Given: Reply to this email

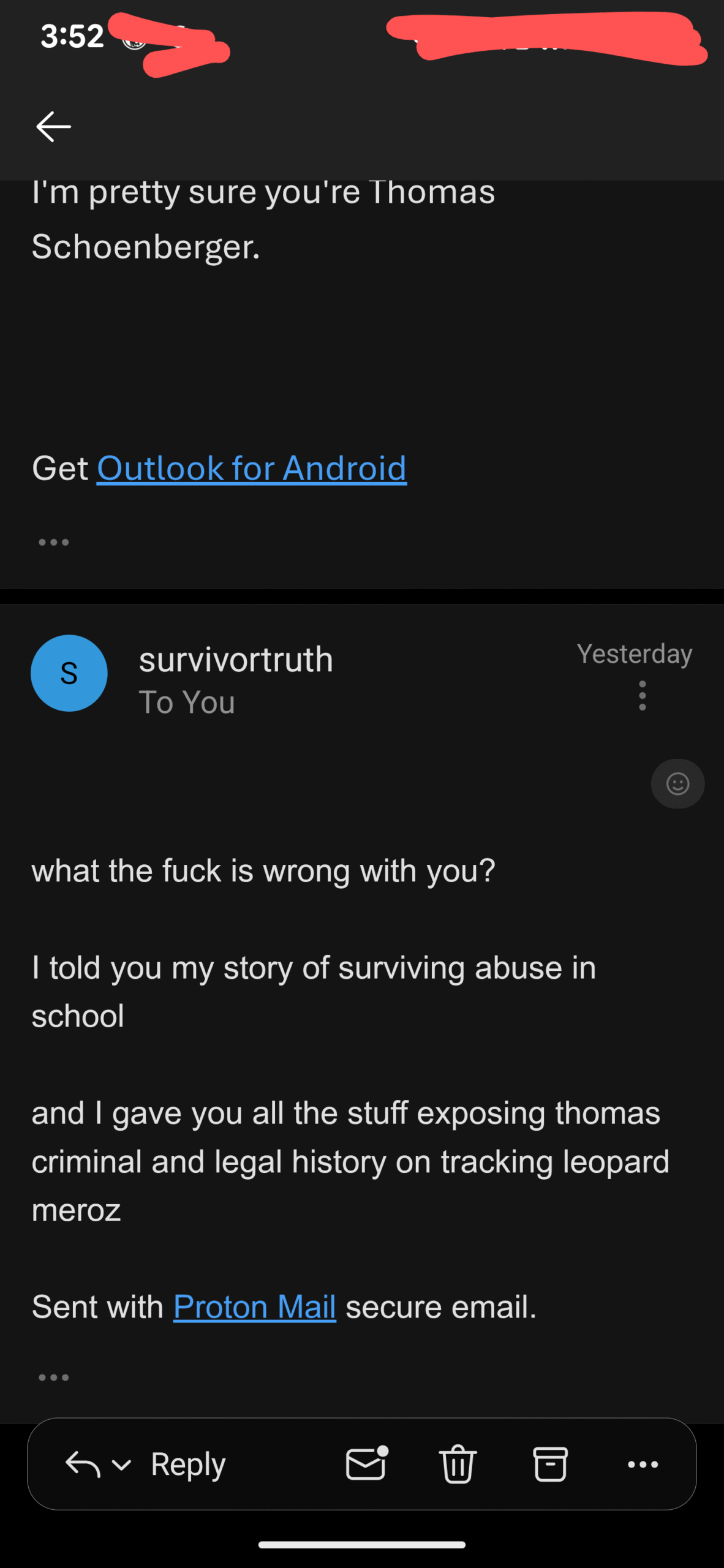Looking at the screenshot, I should click(188, 1464).
